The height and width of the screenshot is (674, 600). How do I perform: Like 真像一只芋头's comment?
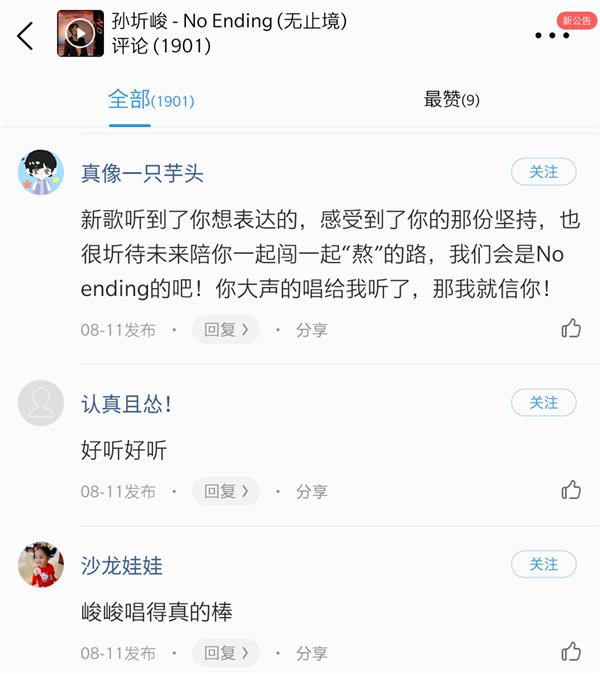pos(571,328)
